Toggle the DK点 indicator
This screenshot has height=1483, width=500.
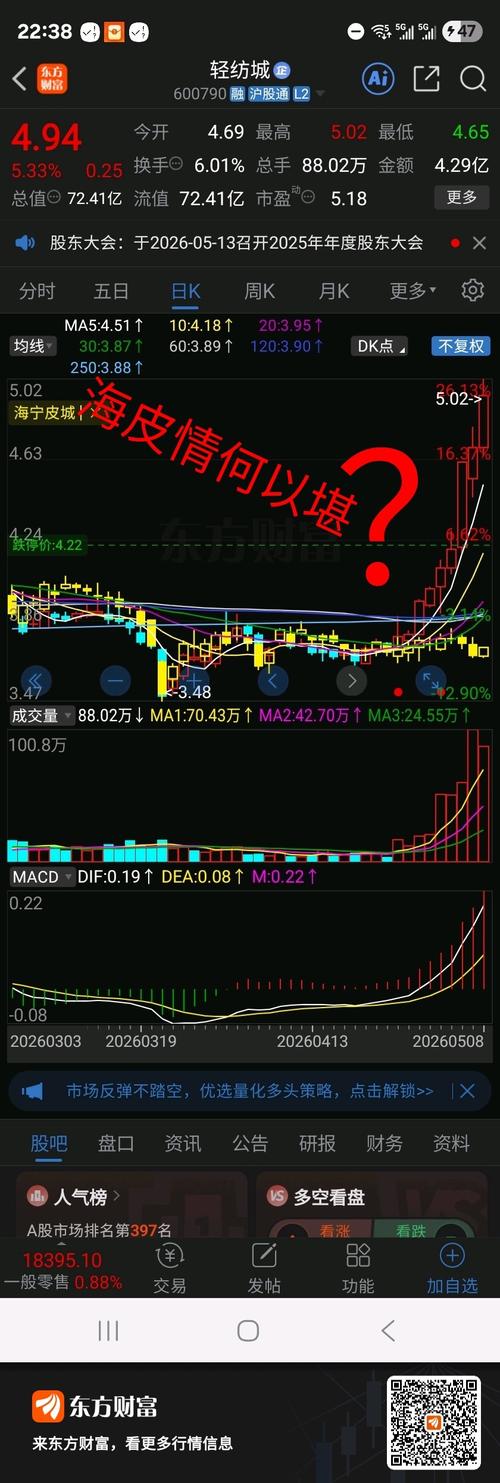(x=381, y=347)
